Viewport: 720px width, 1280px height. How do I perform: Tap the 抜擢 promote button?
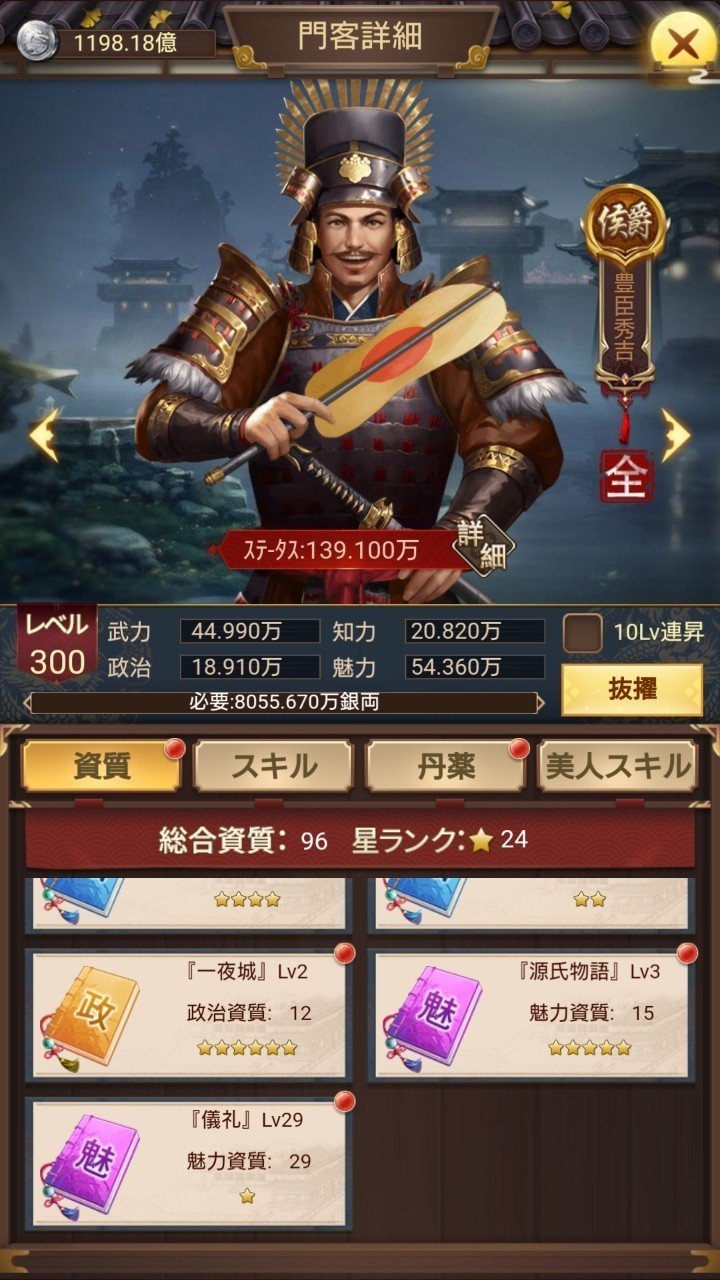[632, 690]
